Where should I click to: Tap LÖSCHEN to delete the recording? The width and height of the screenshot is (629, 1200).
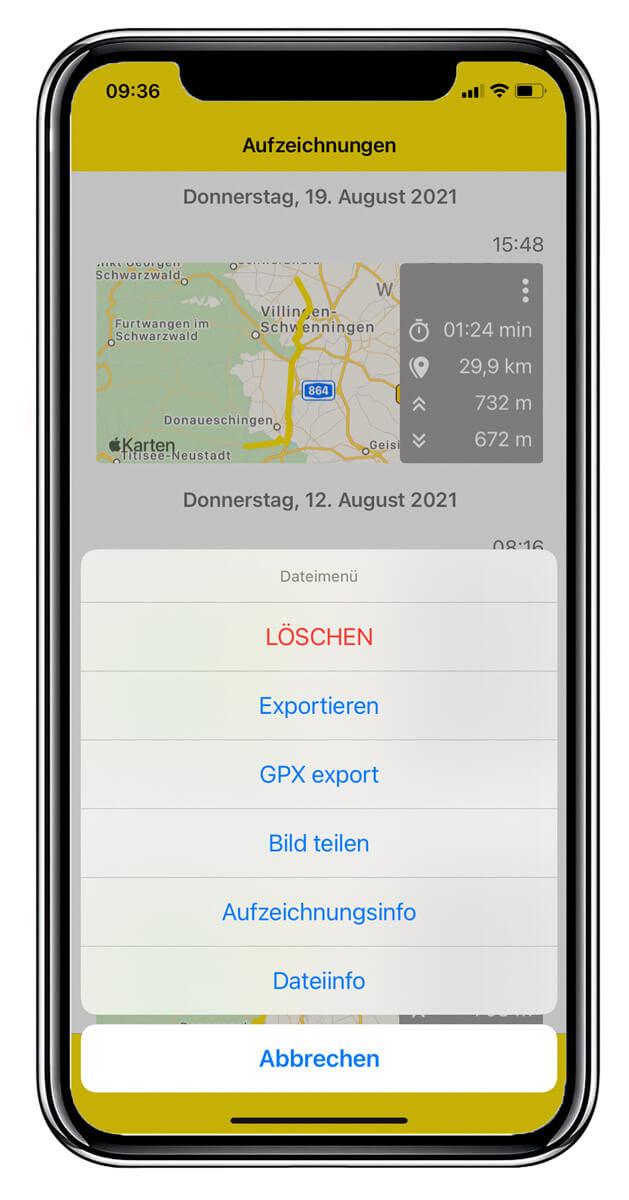click(319, 637)
